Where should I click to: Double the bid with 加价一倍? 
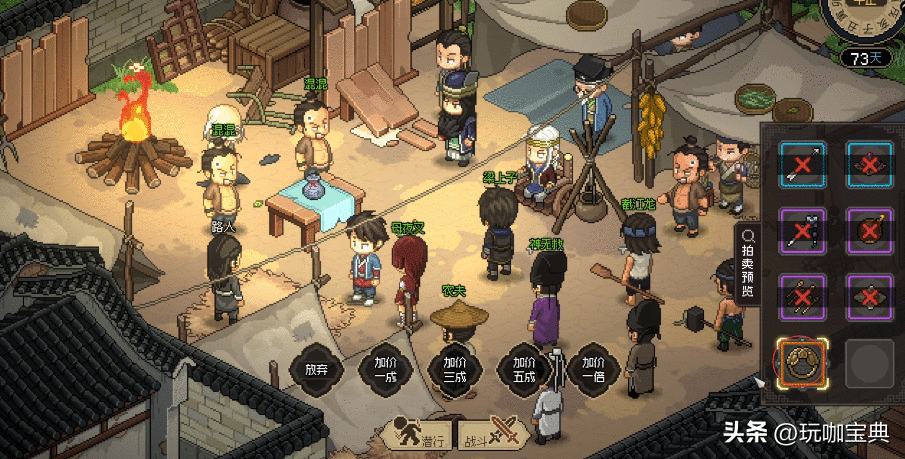[593, 369]
